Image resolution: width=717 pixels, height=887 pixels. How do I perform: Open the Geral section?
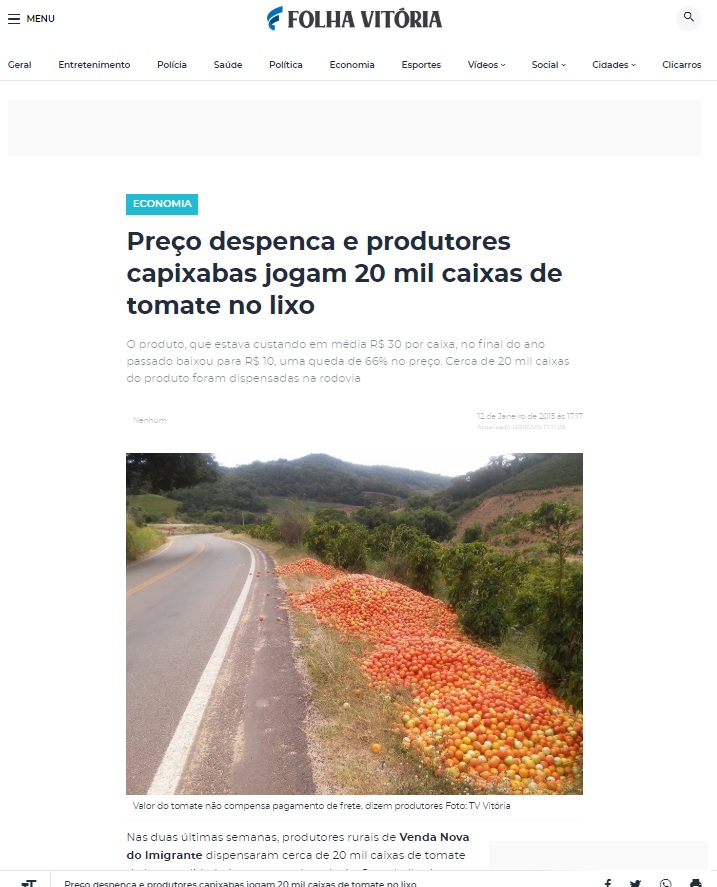pyautogui.click(x=20, y=65)
